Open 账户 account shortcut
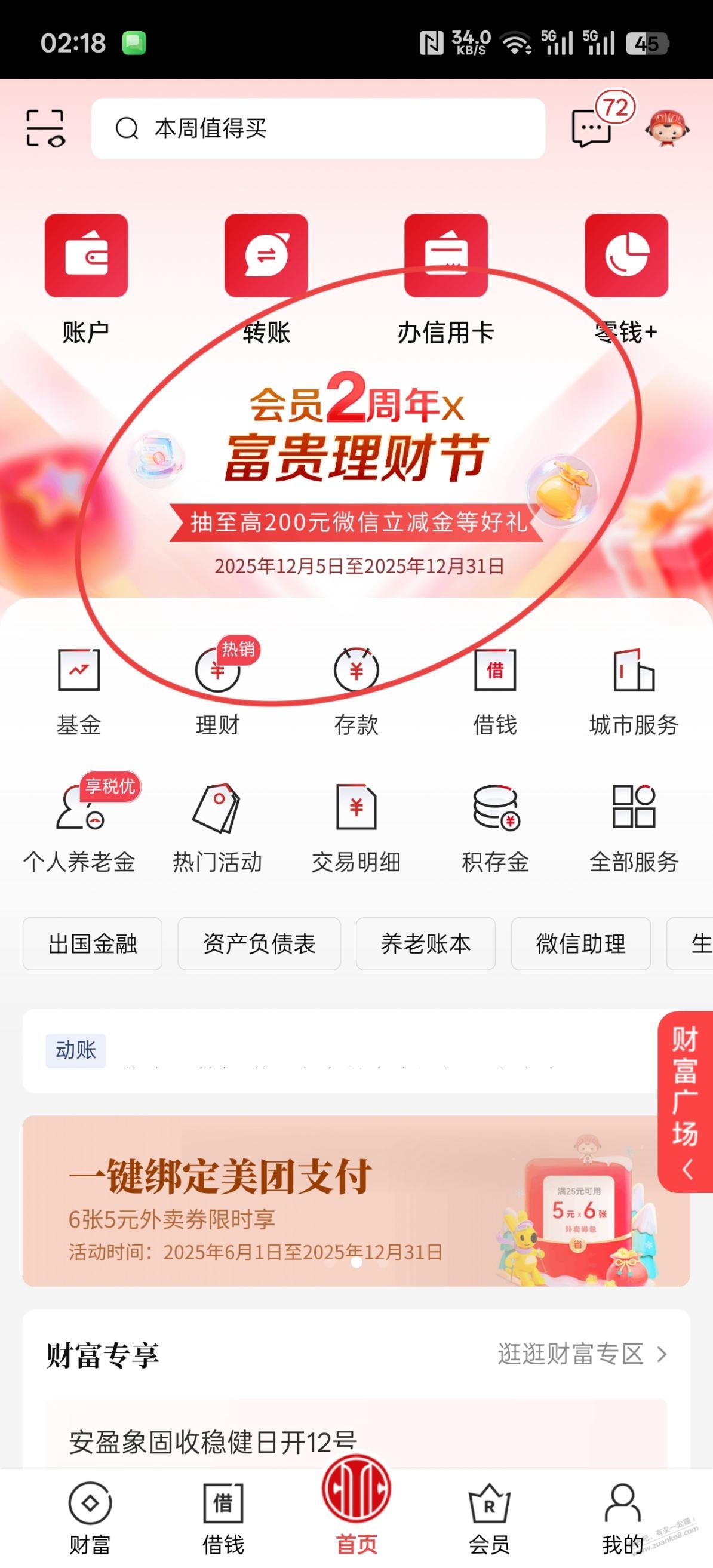Viewport: 713px width, 1568px height. pyautogui.click(x=86, y=277)
